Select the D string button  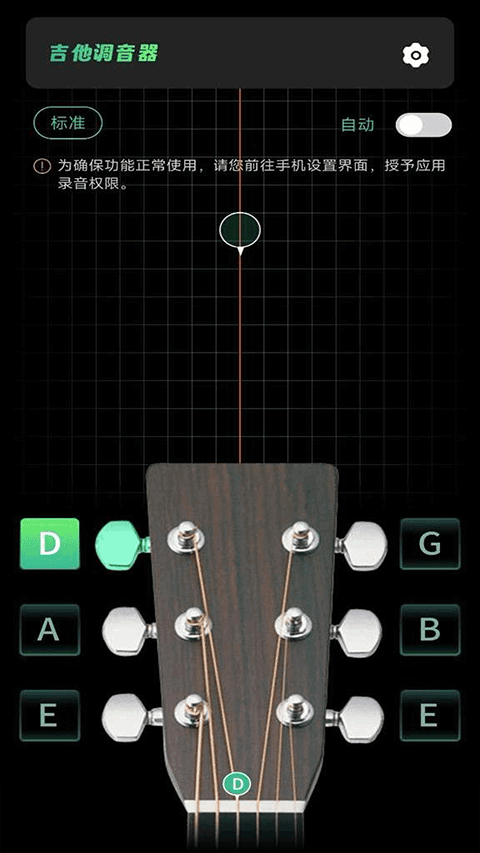pyautogui.click(x=50, y=543)
